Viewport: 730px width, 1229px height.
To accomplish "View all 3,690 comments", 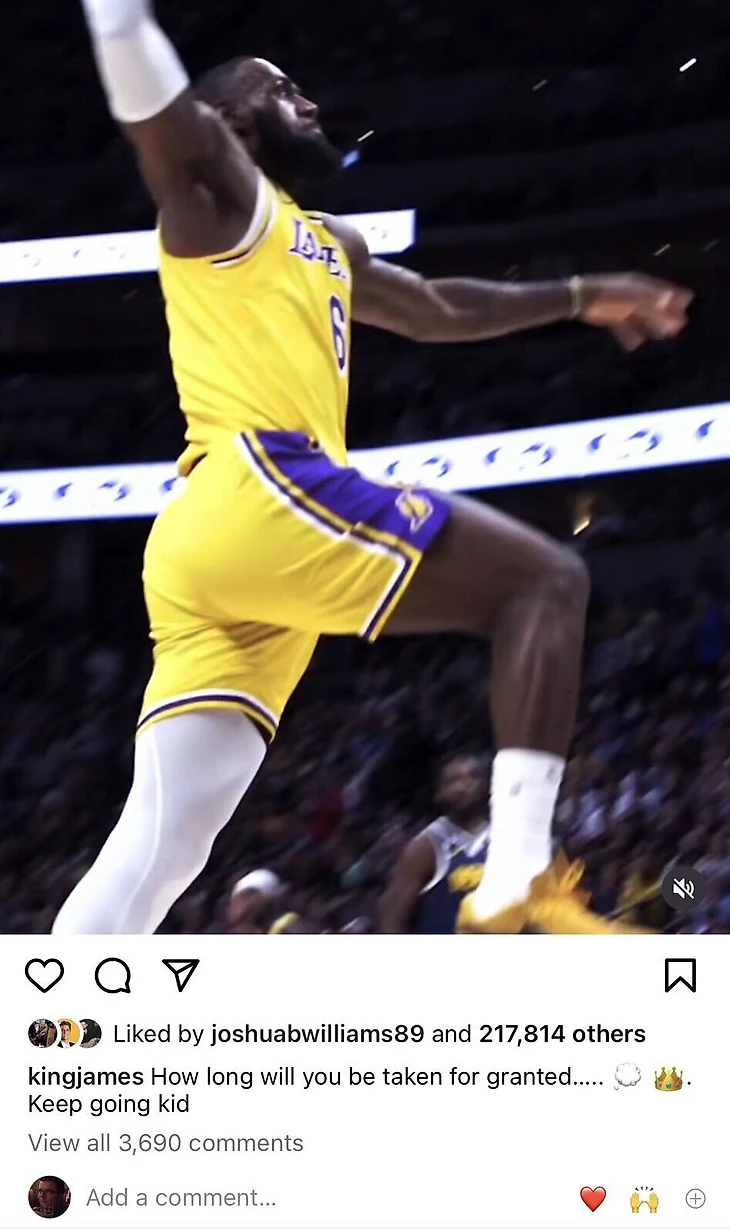I will point(165,1143).
